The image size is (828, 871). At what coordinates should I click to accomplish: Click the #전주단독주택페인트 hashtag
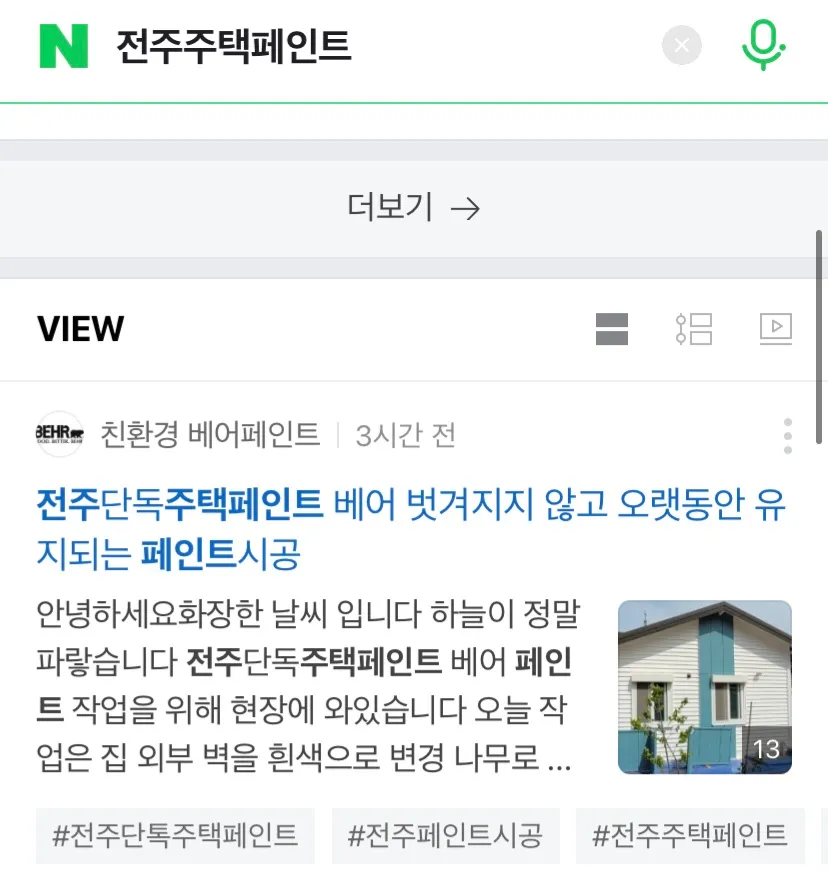click(x=176, y=836)
